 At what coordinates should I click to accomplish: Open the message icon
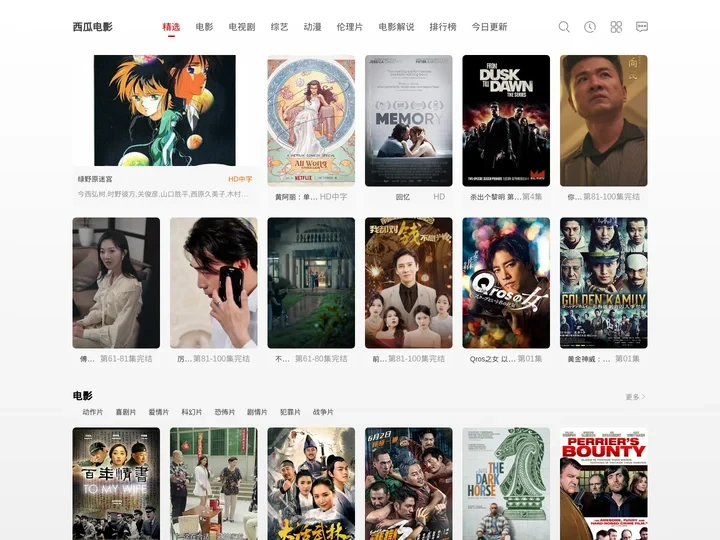coord(642,27)
